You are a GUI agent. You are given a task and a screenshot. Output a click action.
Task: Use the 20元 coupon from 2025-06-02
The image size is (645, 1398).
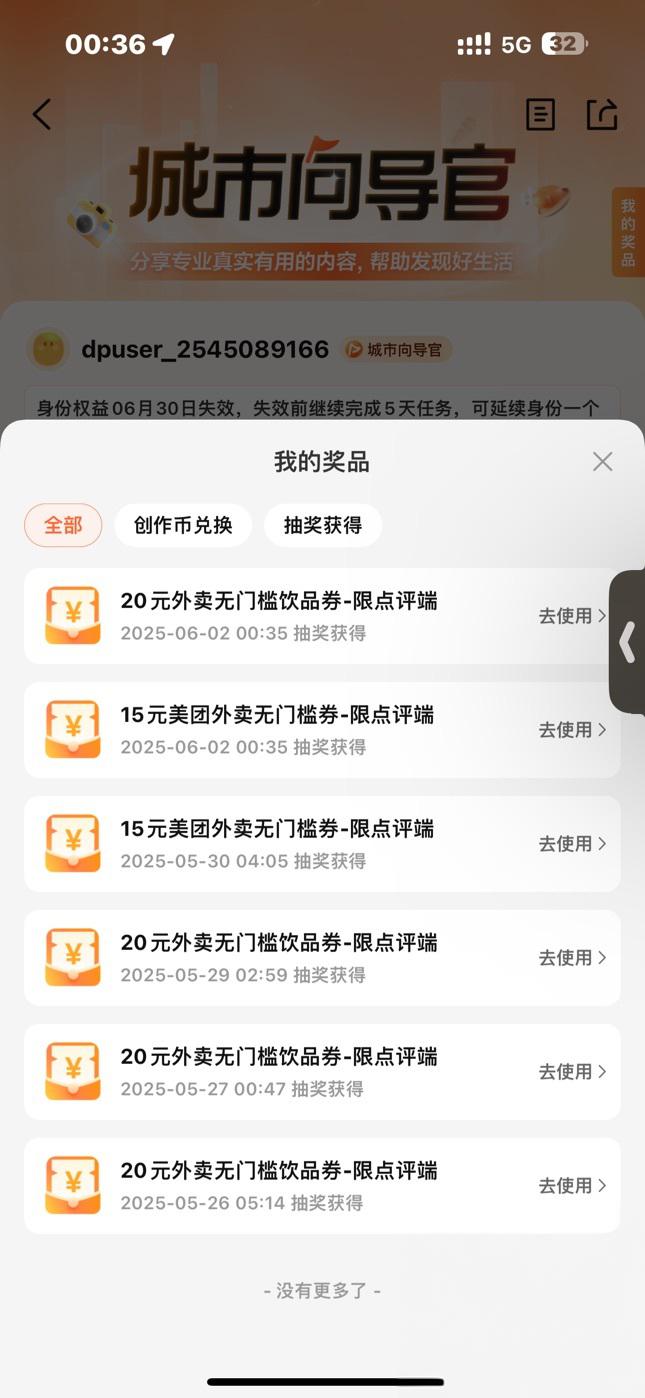click(572, 616)
